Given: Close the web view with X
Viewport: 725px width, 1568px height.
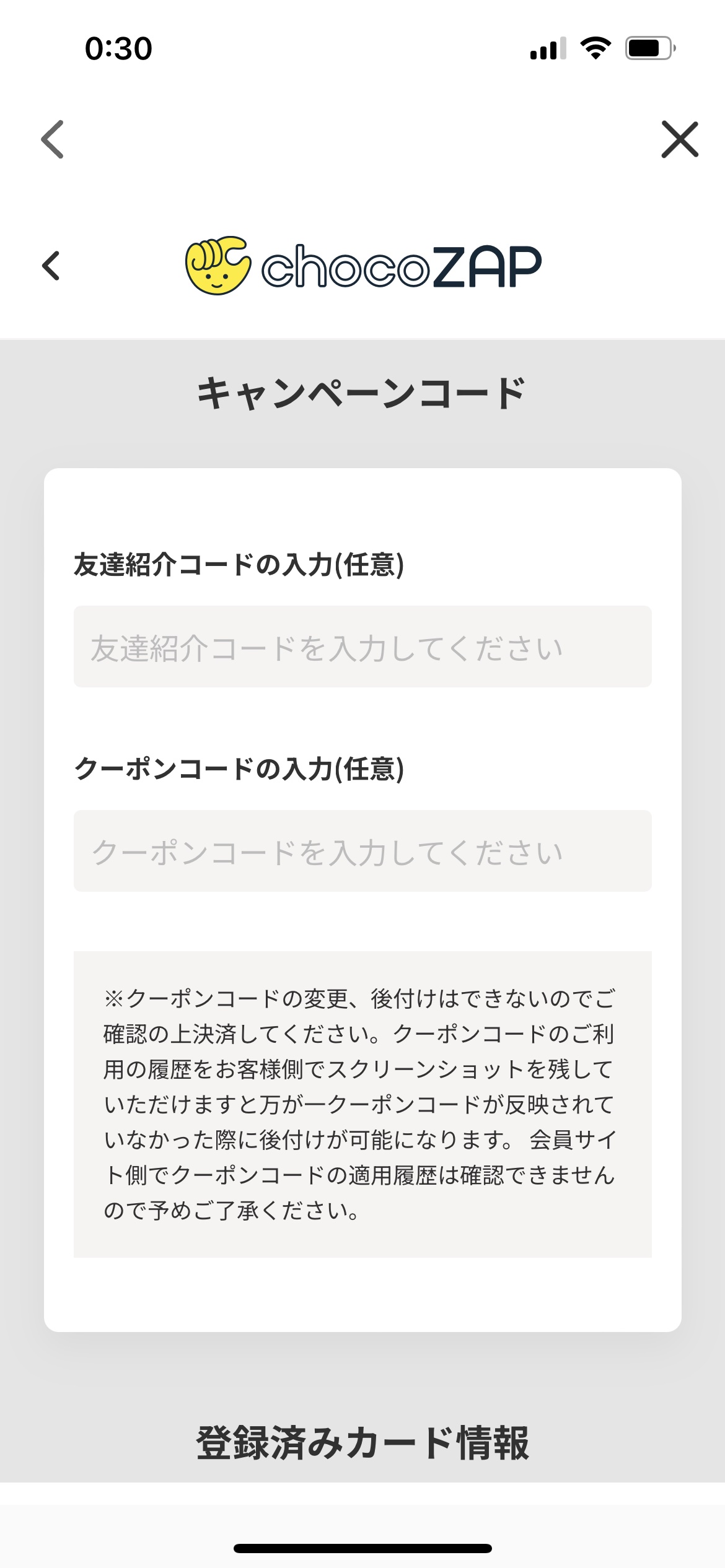Looking at the screenshot, I should pos(680,139).
